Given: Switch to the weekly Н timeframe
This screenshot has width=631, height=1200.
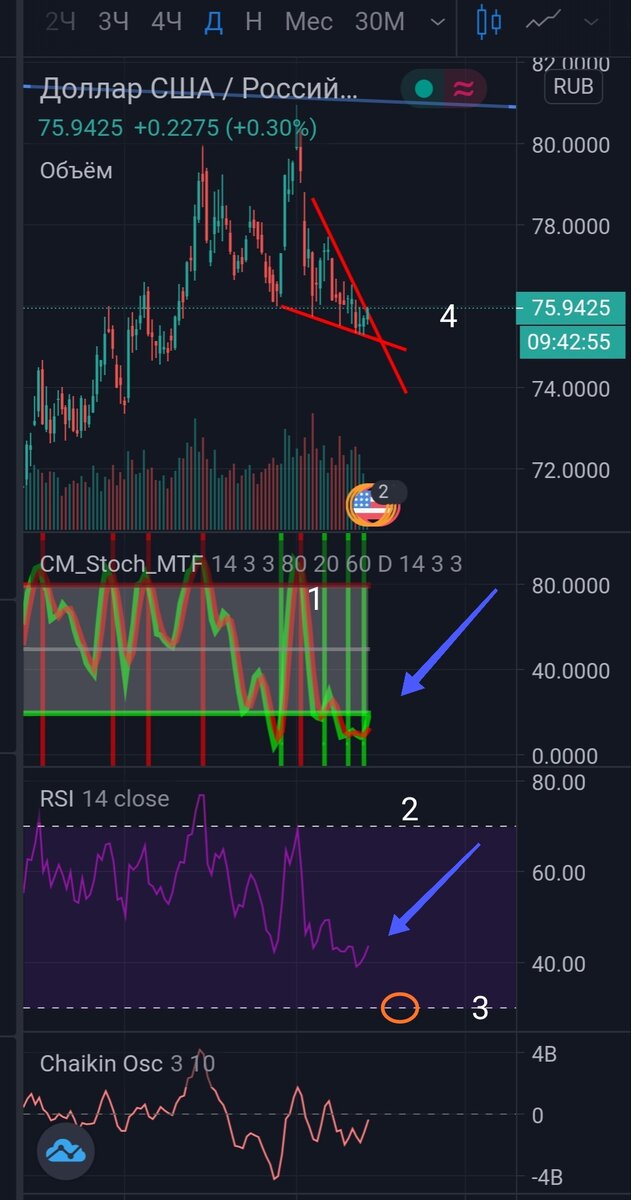Looking at the screenshot, I should pos(253,21).
